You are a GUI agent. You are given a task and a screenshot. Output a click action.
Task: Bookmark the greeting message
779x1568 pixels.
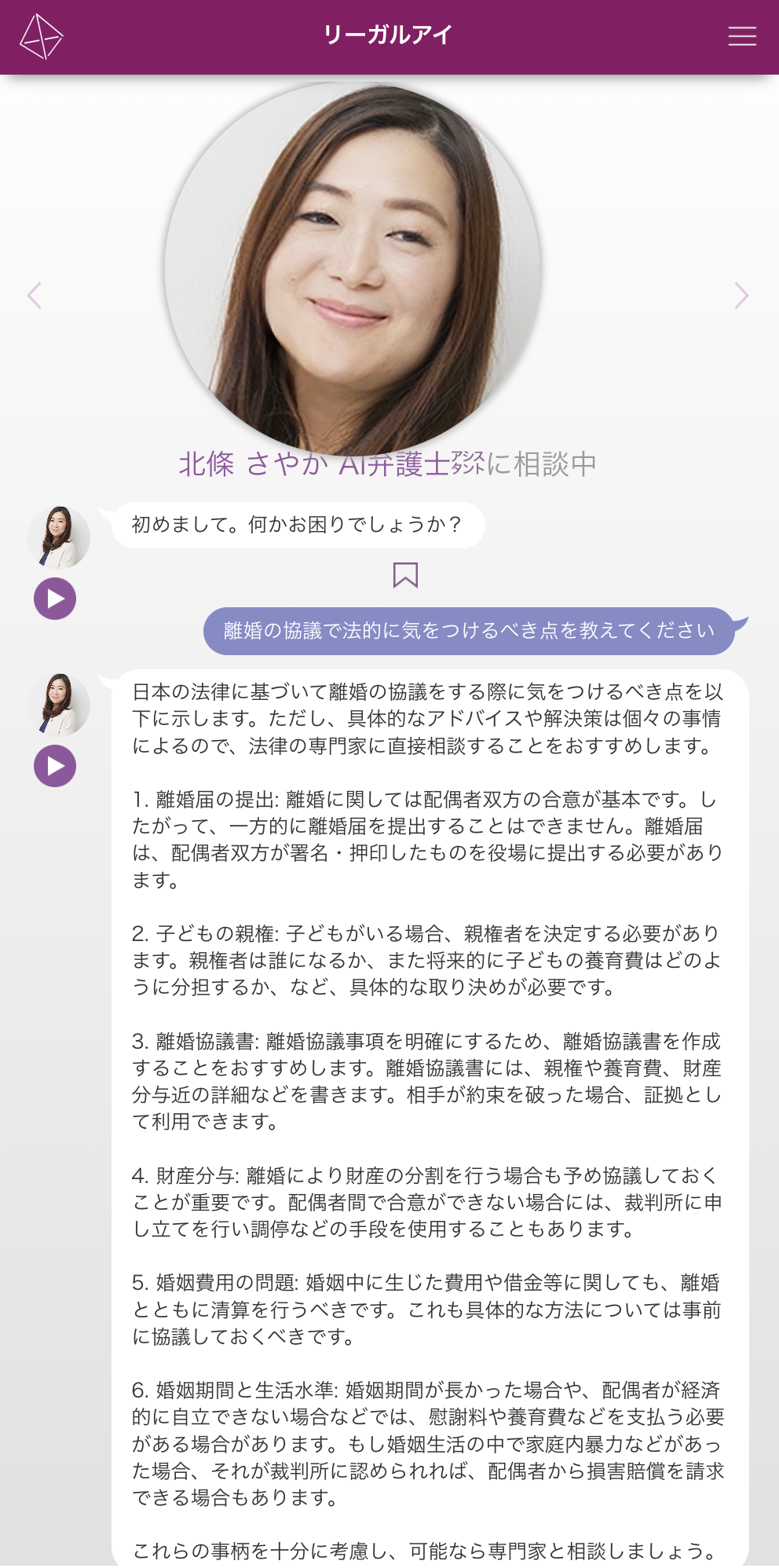point(405,575)
